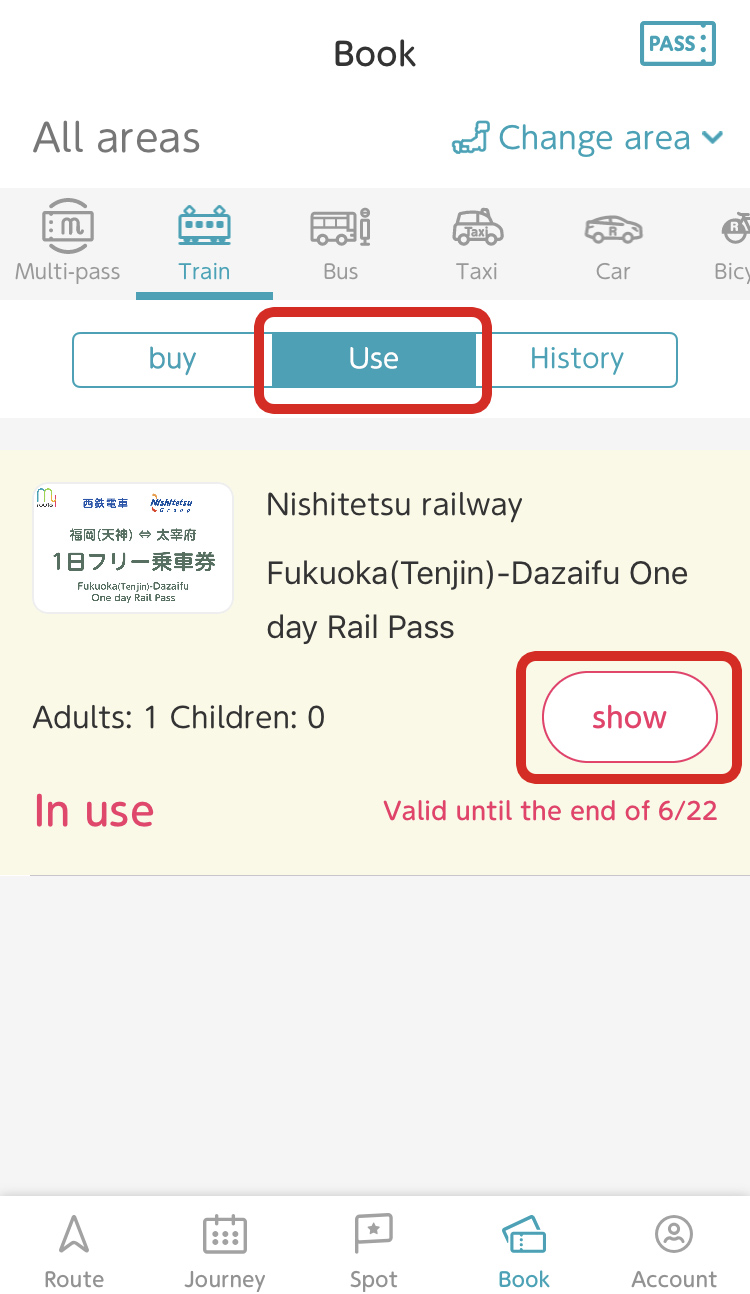Open the PASS ticket icon
Image resolution: width=750 pixels, height=1294 pixels.
(x=677, y=44)
